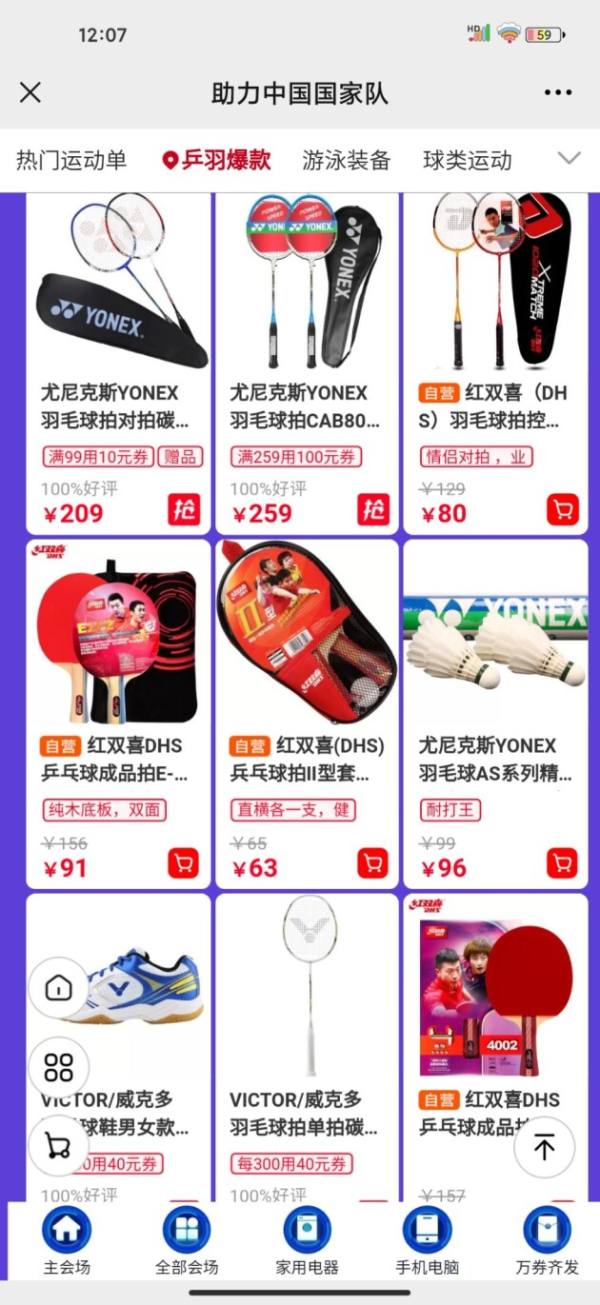This screenshot has height=1305, width=600.
Task: Close the 助力中国国家队 page
Action: click(31, 93)
